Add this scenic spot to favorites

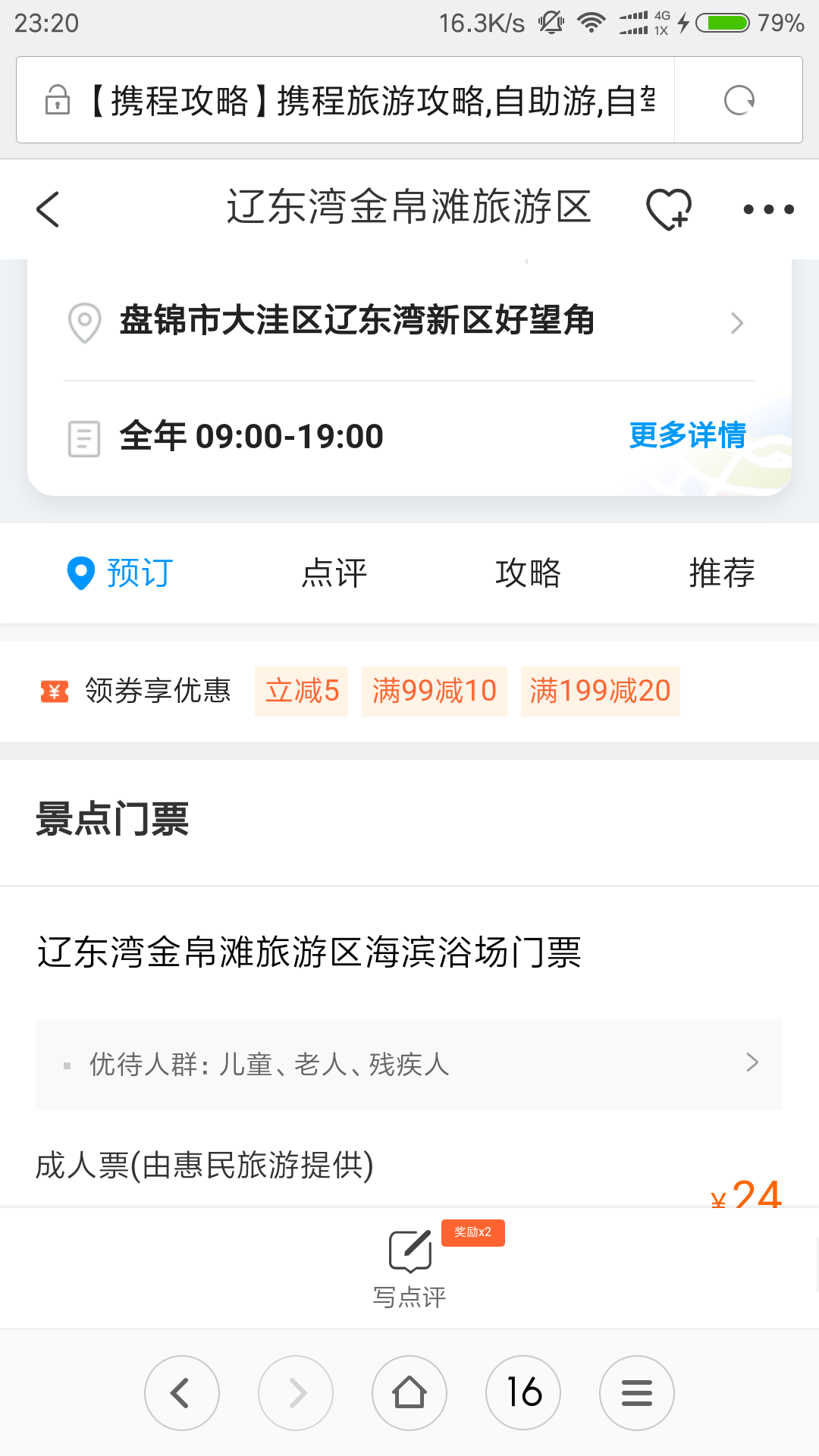668,209
